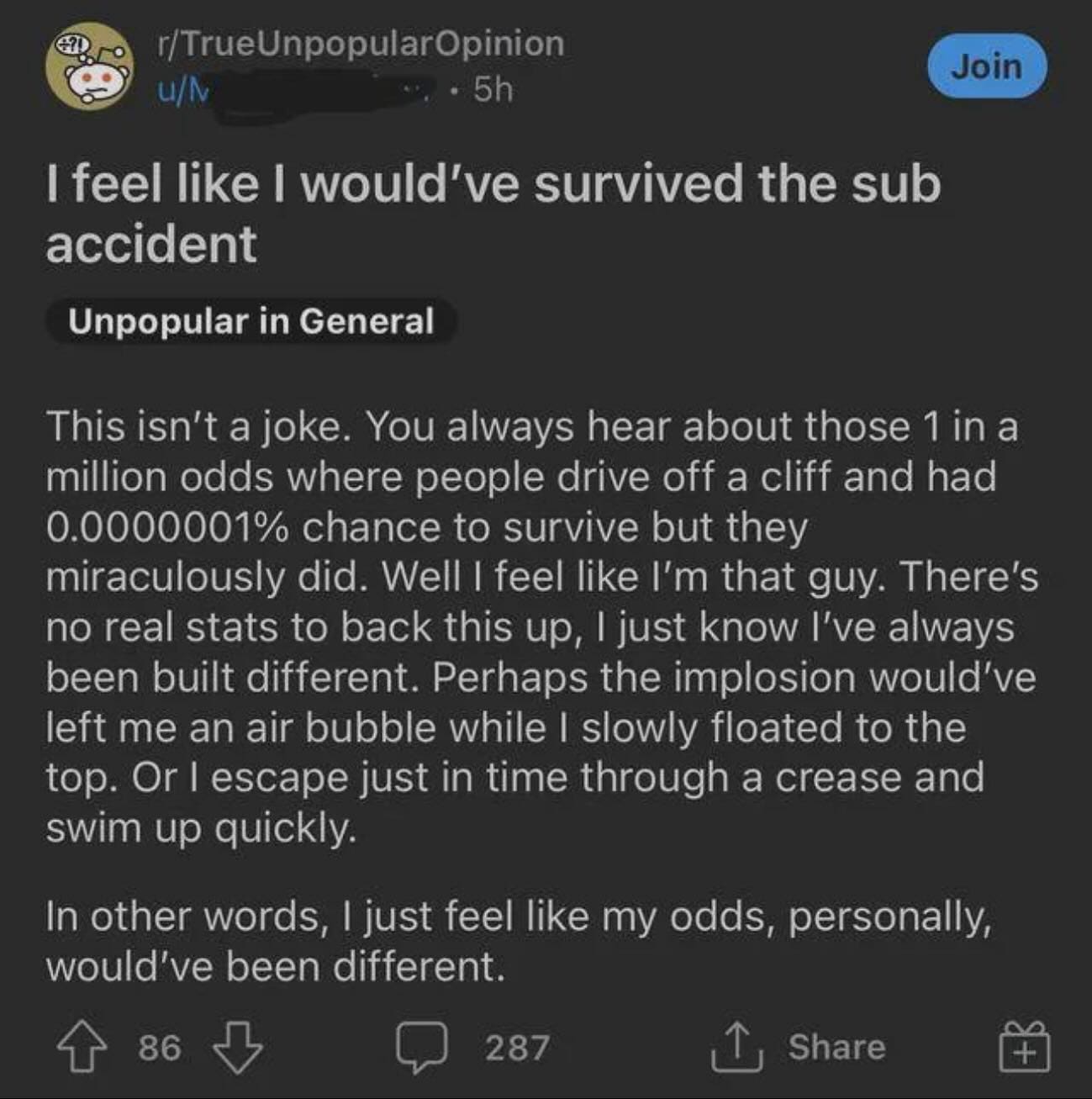This screenshot has width=1092, height=1099.
Task: Open the subreddit avatar icon
Action: click(x=89, y=71)
